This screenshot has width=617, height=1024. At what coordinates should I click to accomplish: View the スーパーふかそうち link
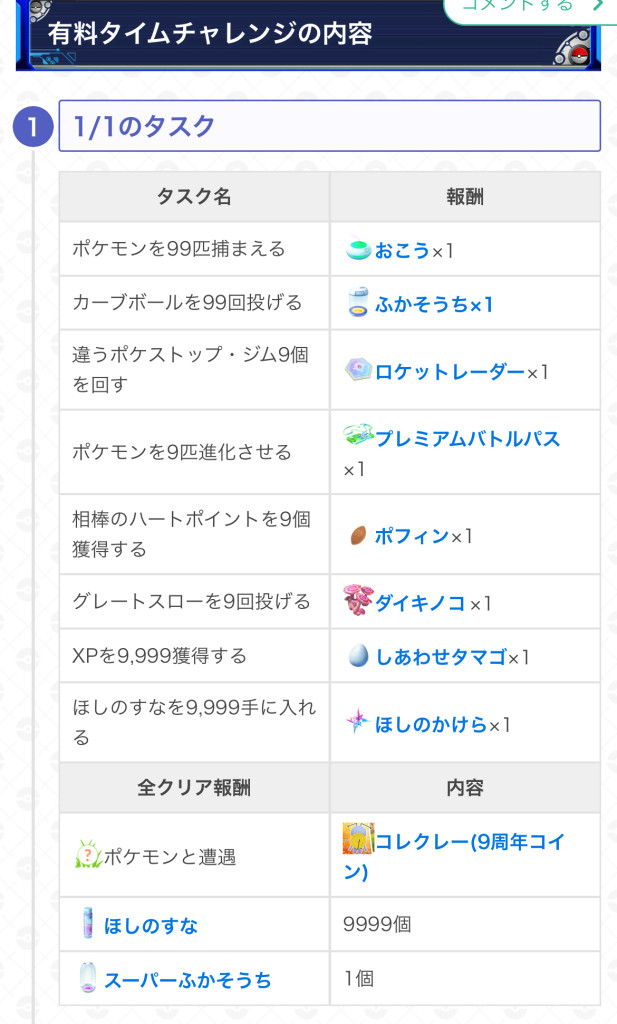click(x=187, y=980)
